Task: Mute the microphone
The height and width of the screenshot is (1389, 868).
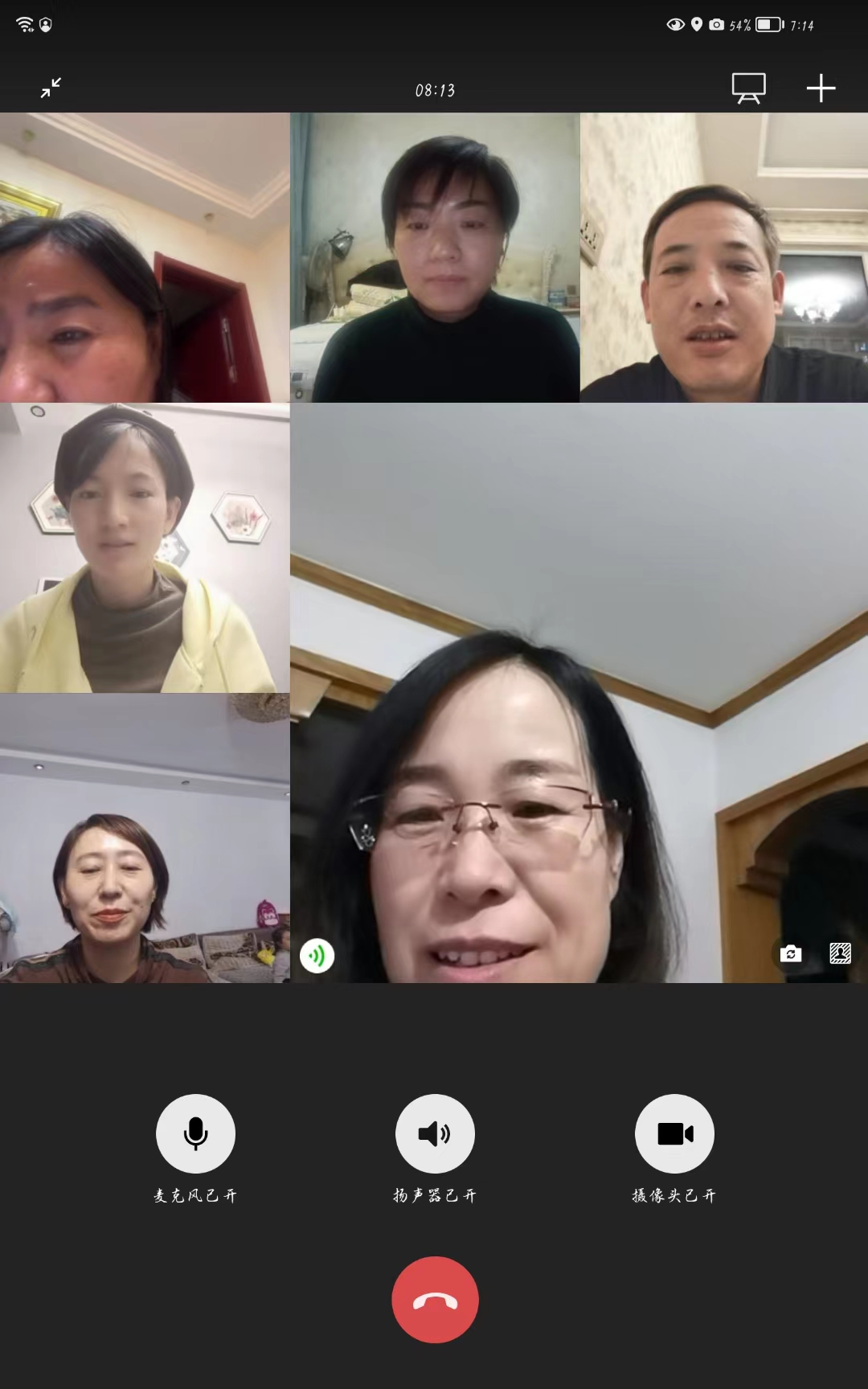Action: coord(195,1133)
